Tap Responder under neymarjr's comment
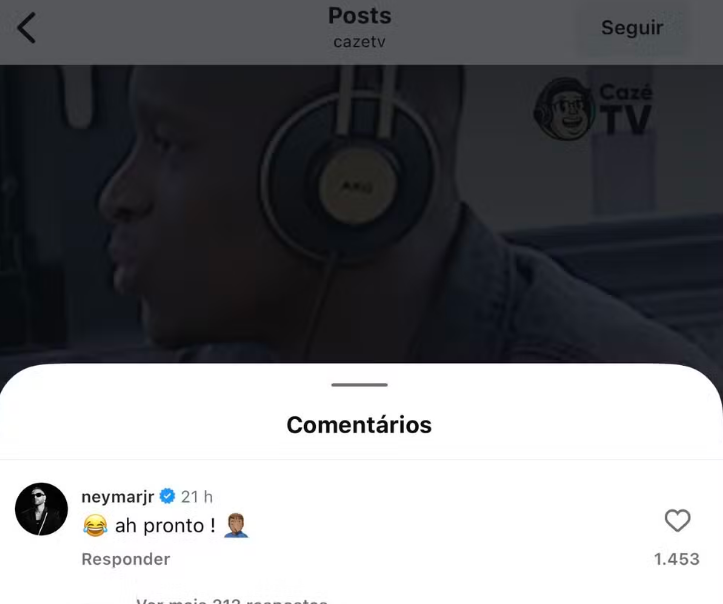This screenshot has width=723, height=604. click(125, 559)
